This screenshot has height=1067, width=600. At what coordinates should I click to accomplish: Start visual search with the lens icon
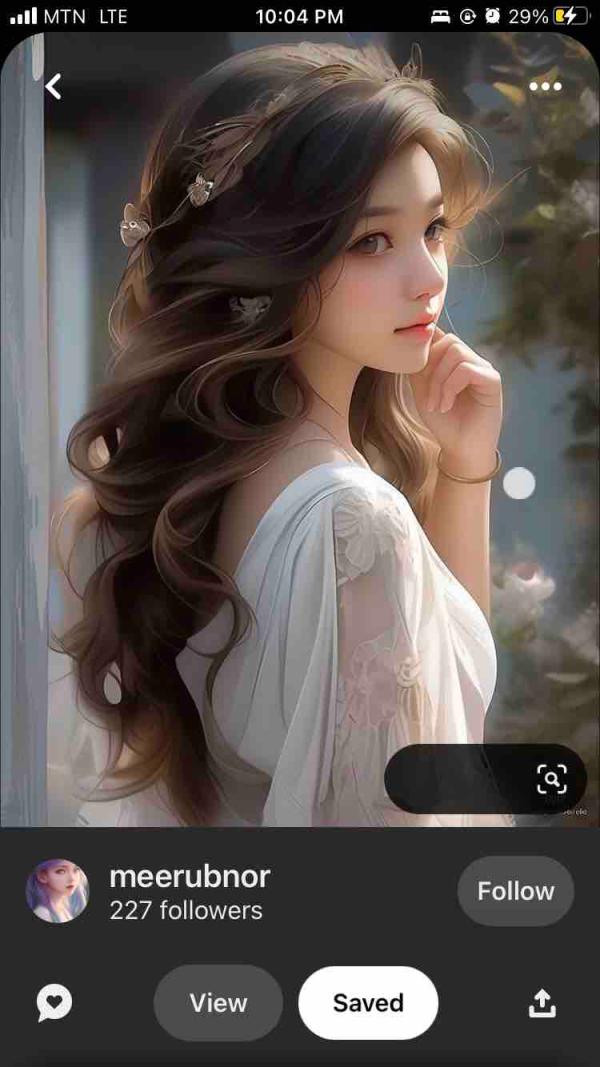coord(552,779)
